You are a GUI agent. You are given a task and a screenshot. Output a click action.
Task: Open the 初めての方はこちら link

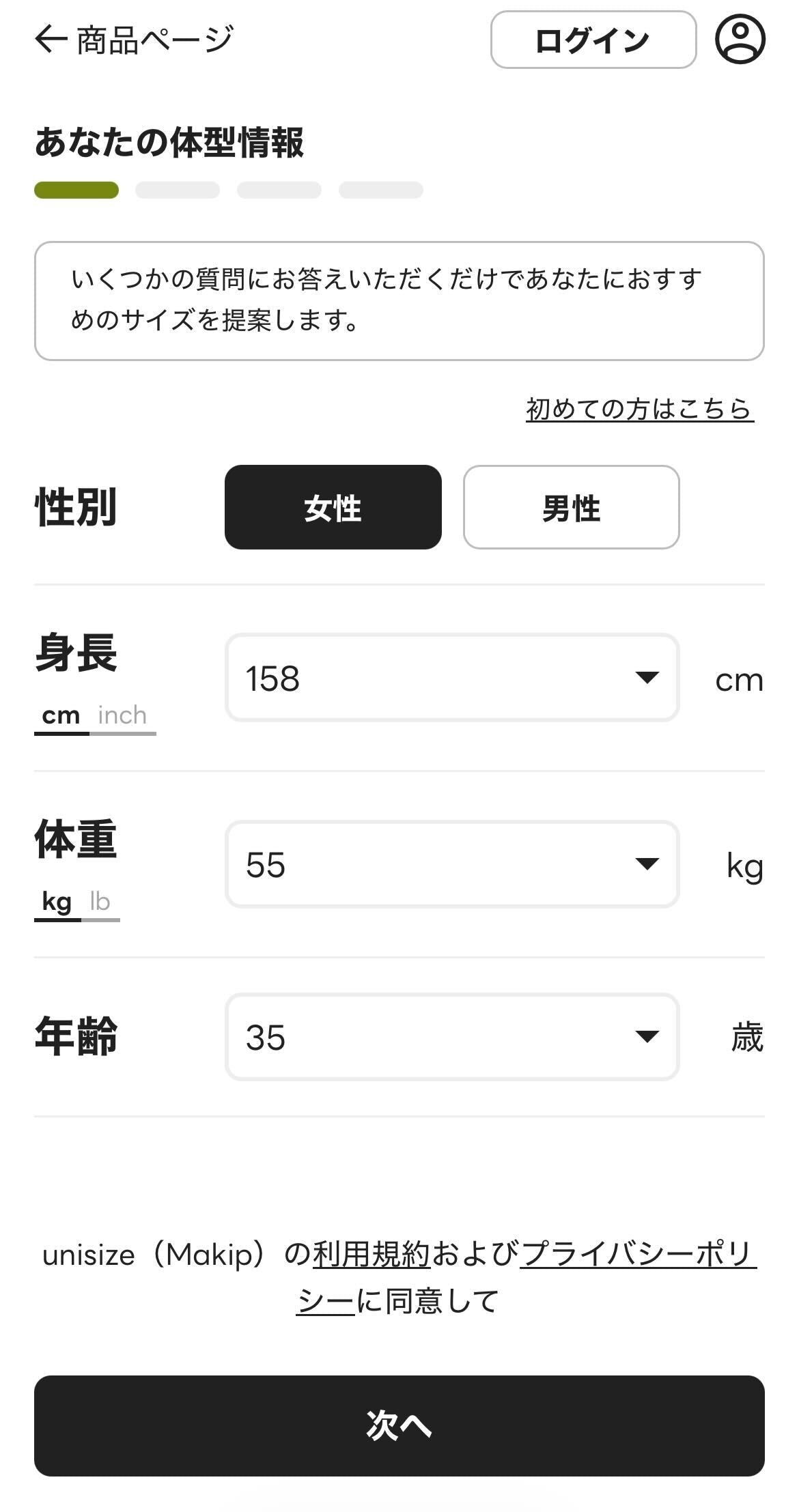click(639, 409)
